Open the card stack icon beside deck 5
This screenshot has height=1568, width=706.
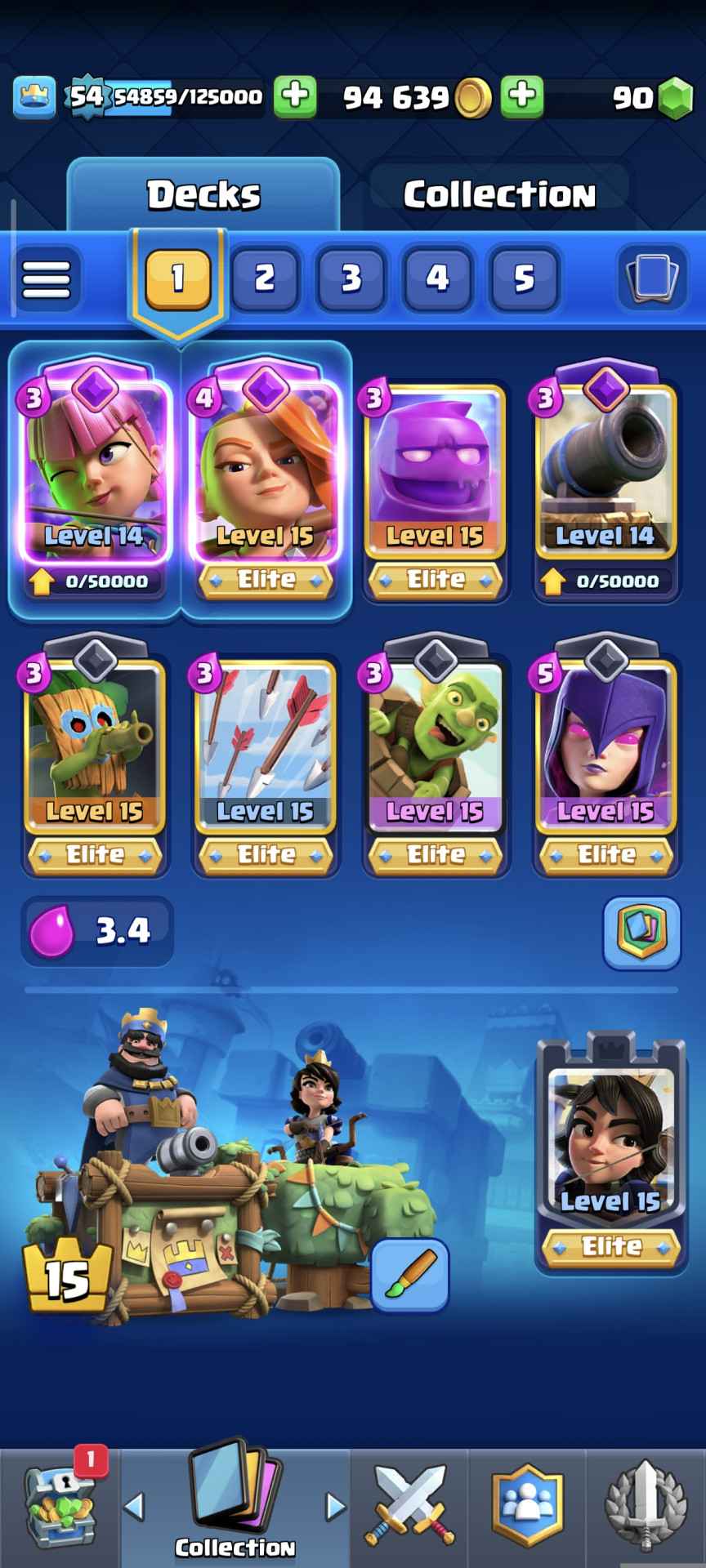pyautogui.click(x=651, y=279)
